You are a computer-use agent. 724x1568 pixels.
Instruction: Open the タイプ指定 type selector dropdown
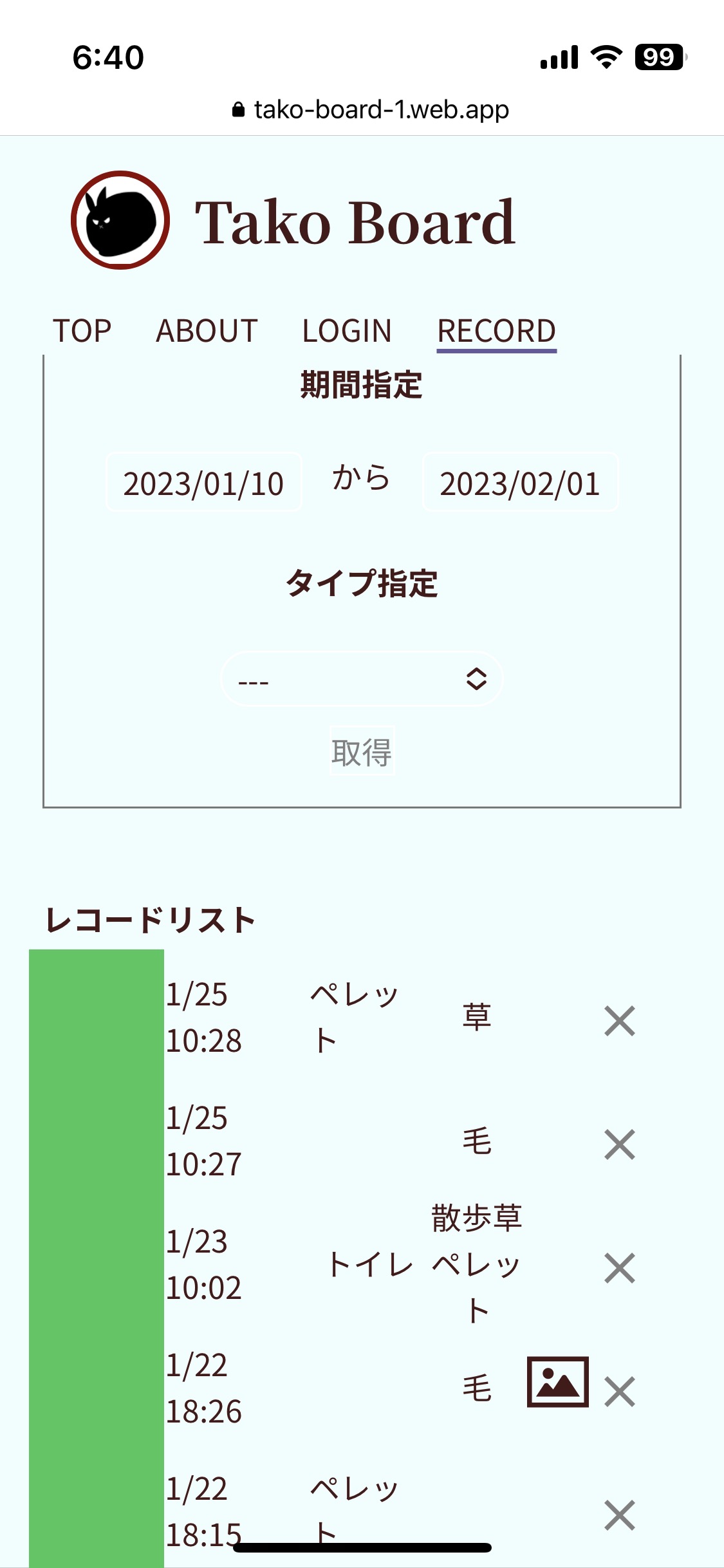pyautogui.click(x=362, y=679)
